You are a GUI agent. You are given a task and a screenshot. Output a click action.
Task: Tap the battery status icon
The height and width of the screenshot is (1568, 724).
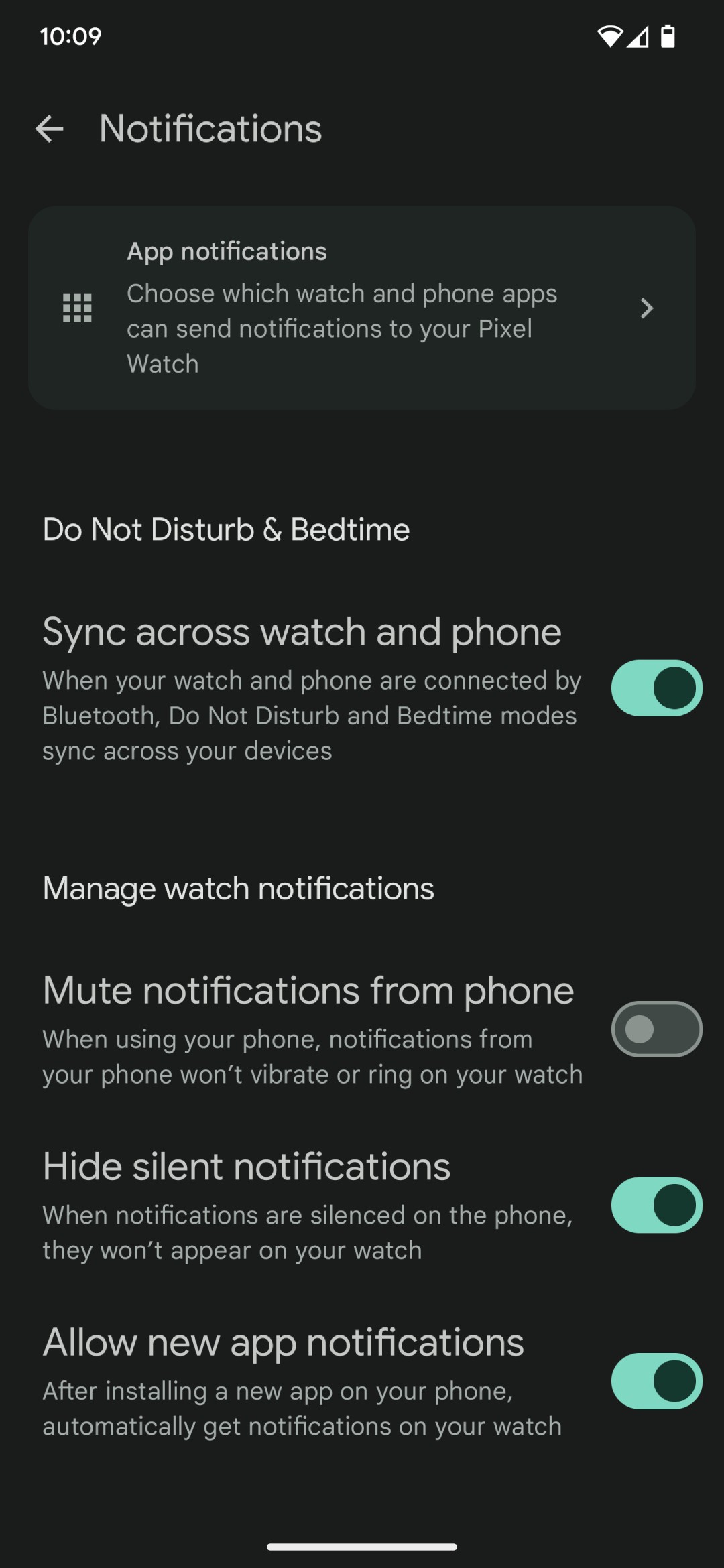click(668, 38)
